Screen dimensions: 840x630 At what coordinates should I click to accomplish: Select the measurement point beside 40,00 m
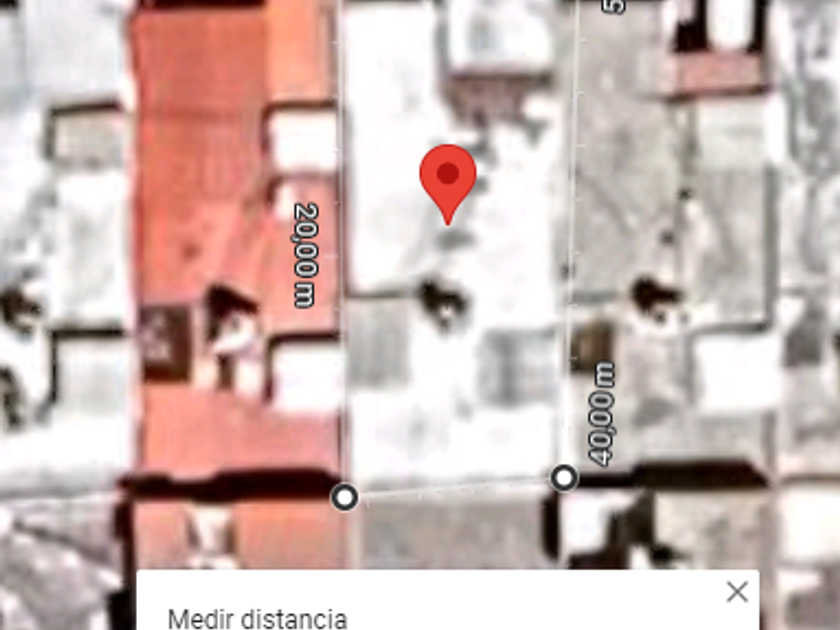coord(564,478)
